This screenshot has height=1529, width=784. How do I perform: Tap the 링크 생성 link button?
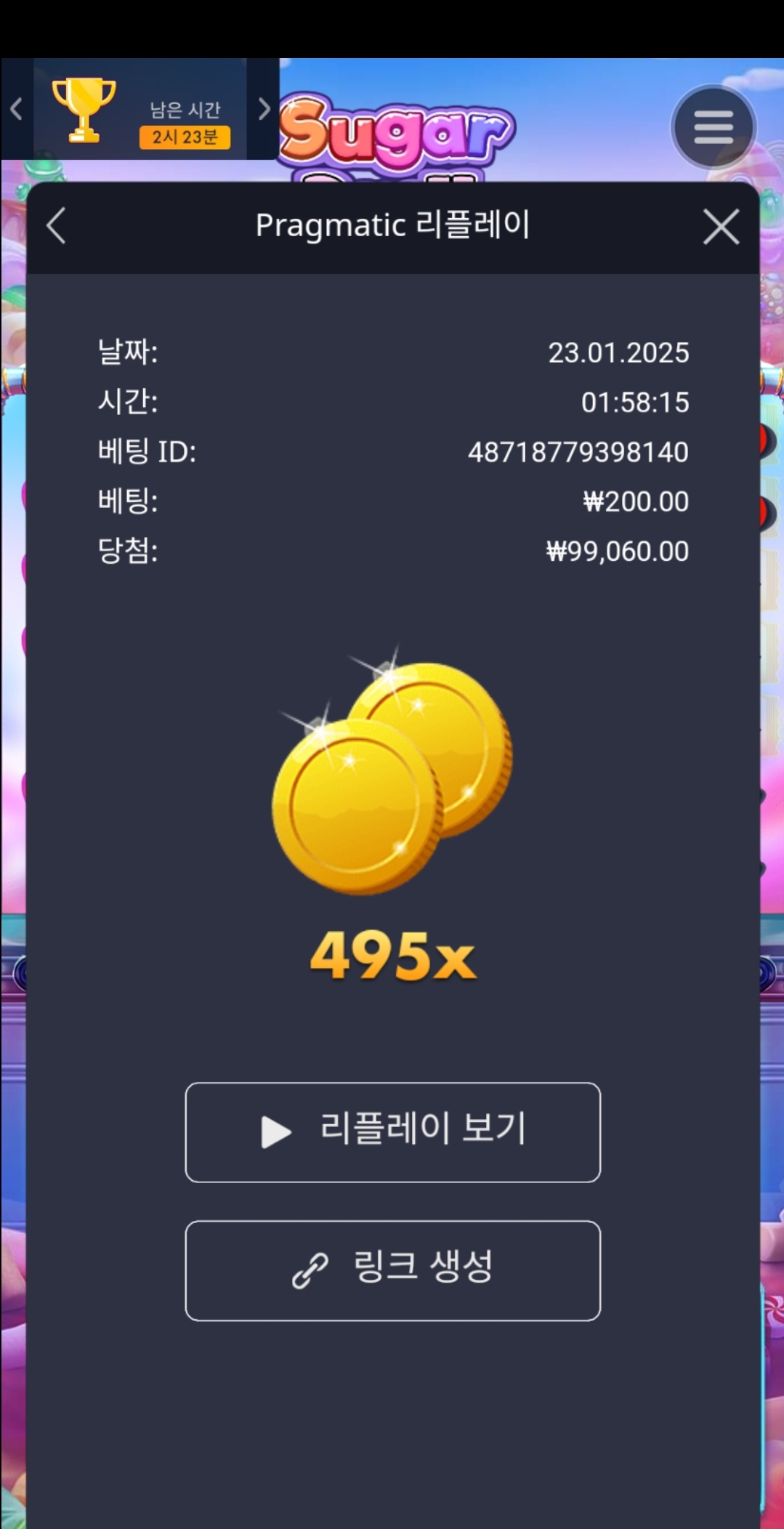tap(392, 1270)
